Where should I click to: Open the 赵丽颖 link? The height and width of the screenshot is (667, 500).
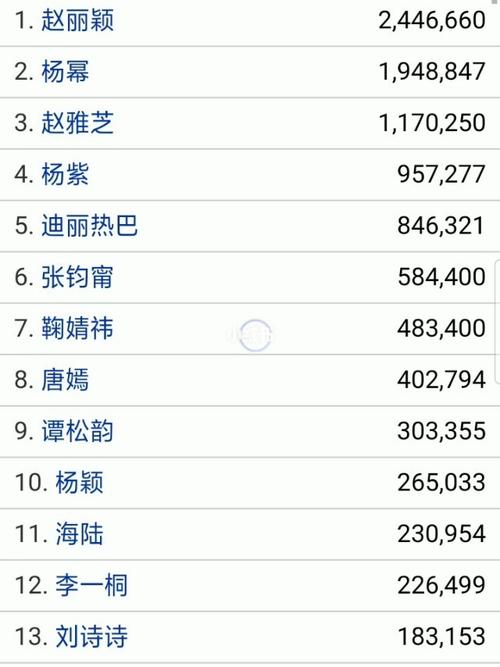pos(77,20)
